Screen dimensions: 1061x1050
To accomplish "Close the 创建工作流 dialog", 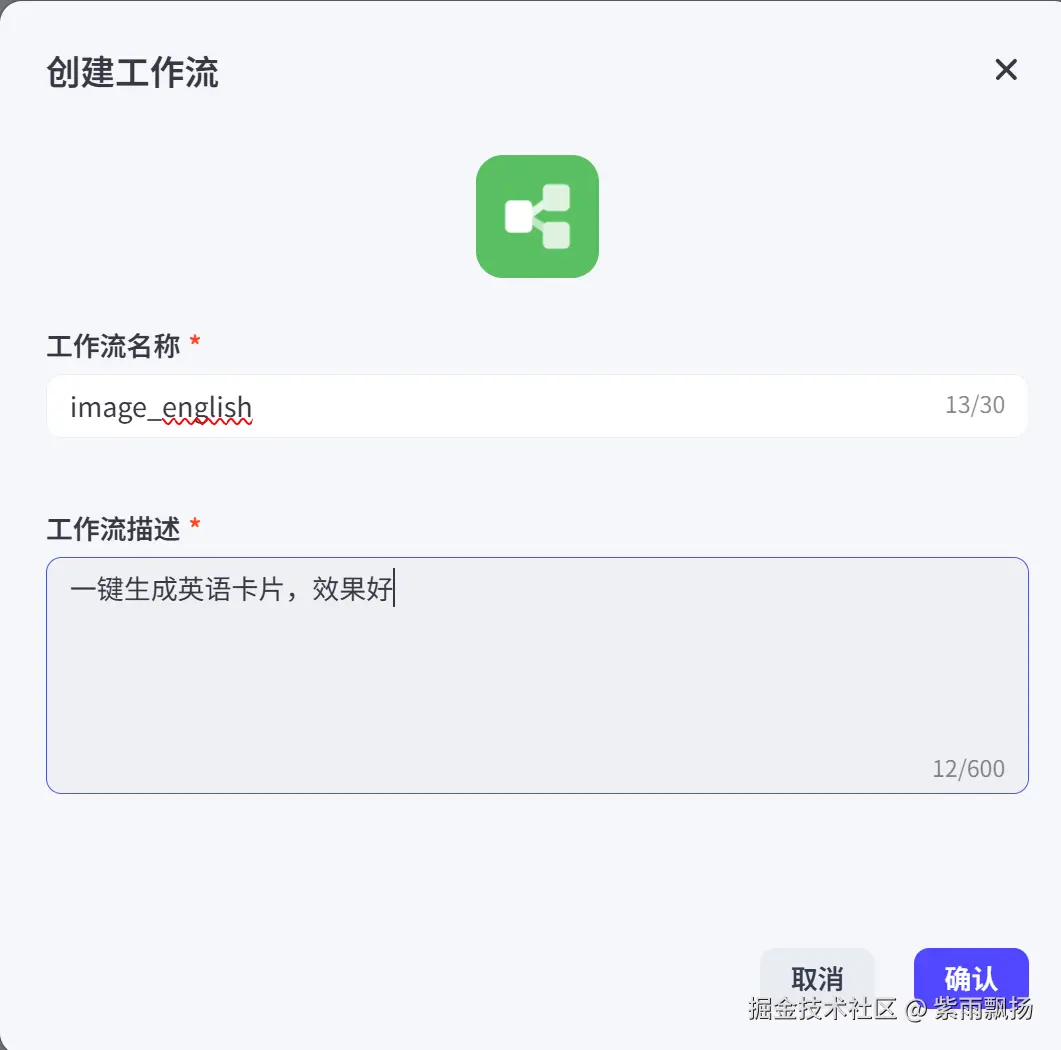I will point(1005,70).
